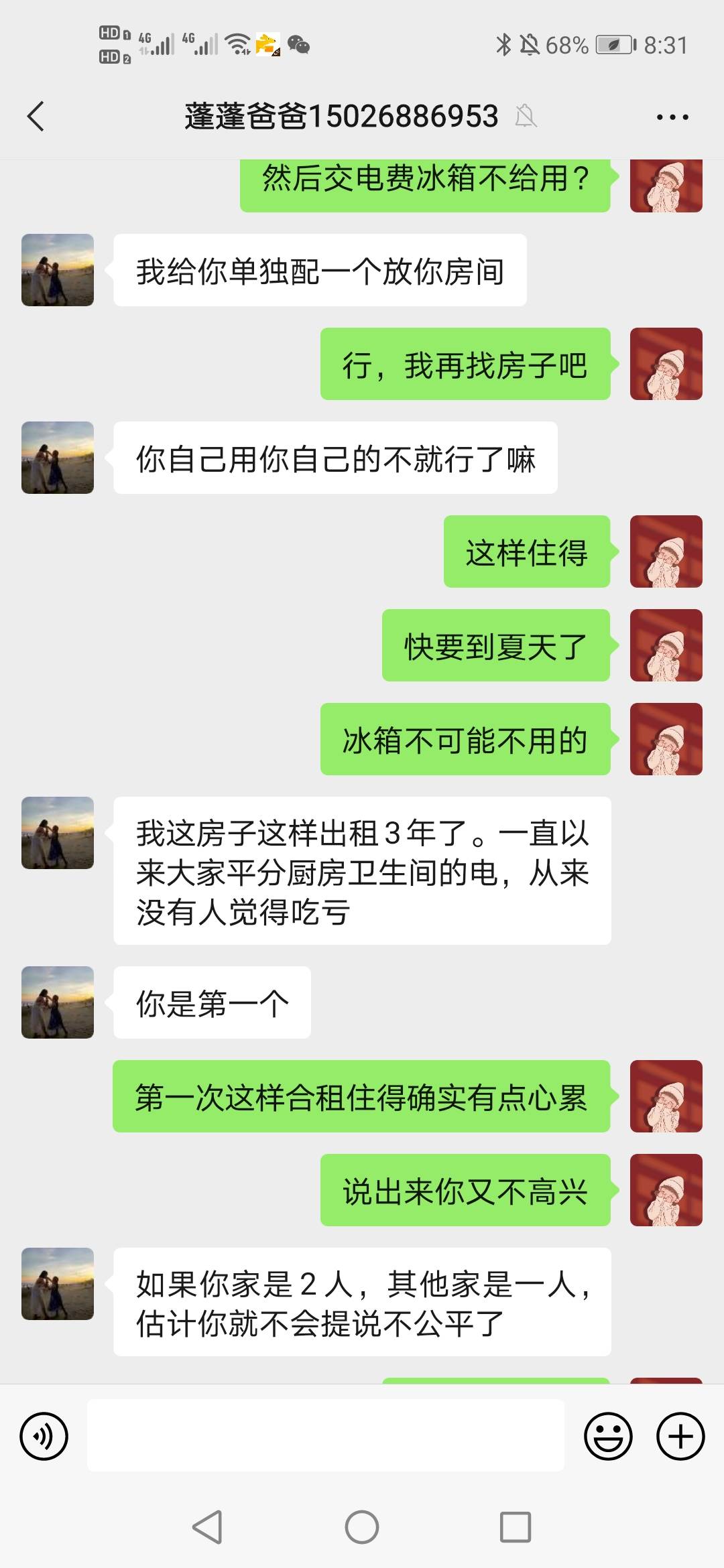
Task: Open the emoji sticker panel
Action: coord(608,1436)
